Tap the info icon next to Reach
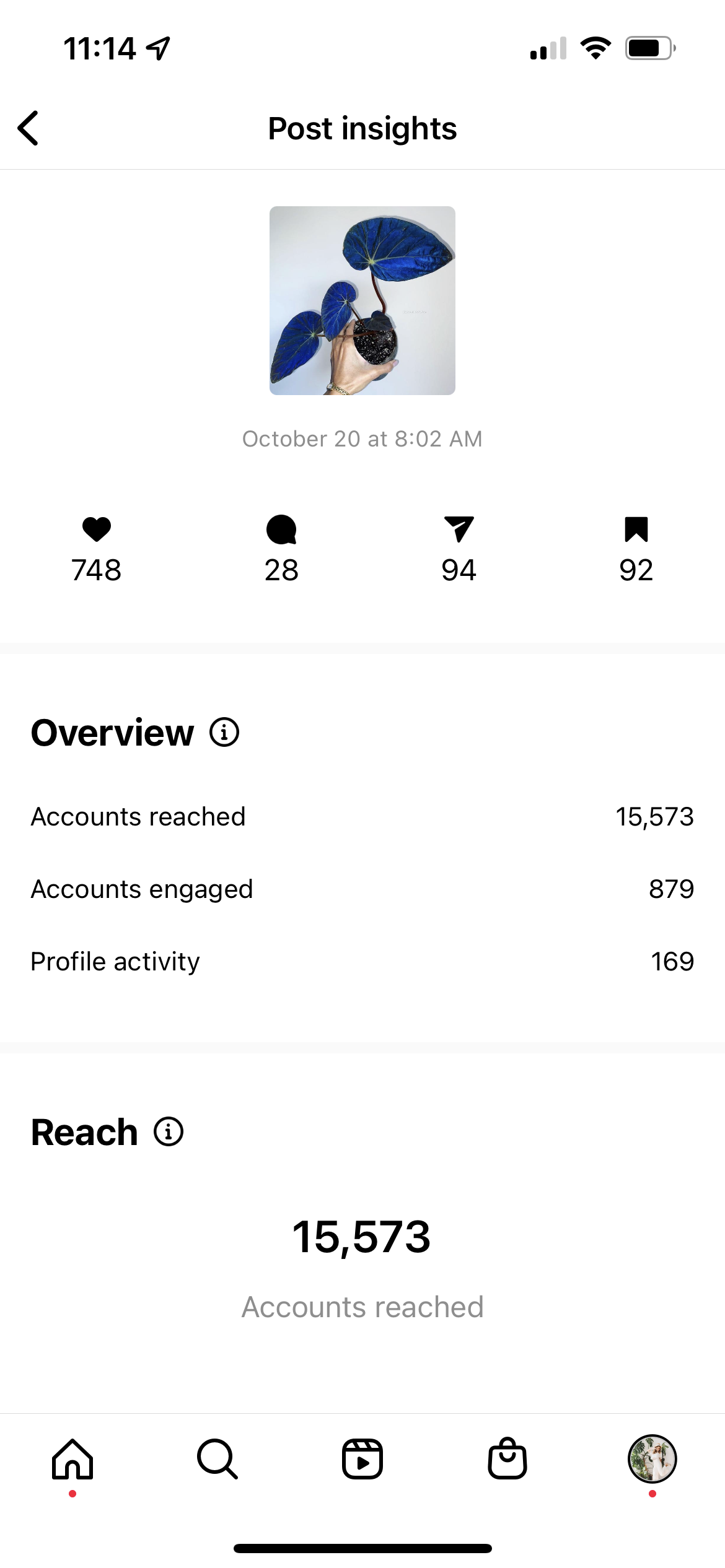725x1568 pixels. tap(169, 1132)
